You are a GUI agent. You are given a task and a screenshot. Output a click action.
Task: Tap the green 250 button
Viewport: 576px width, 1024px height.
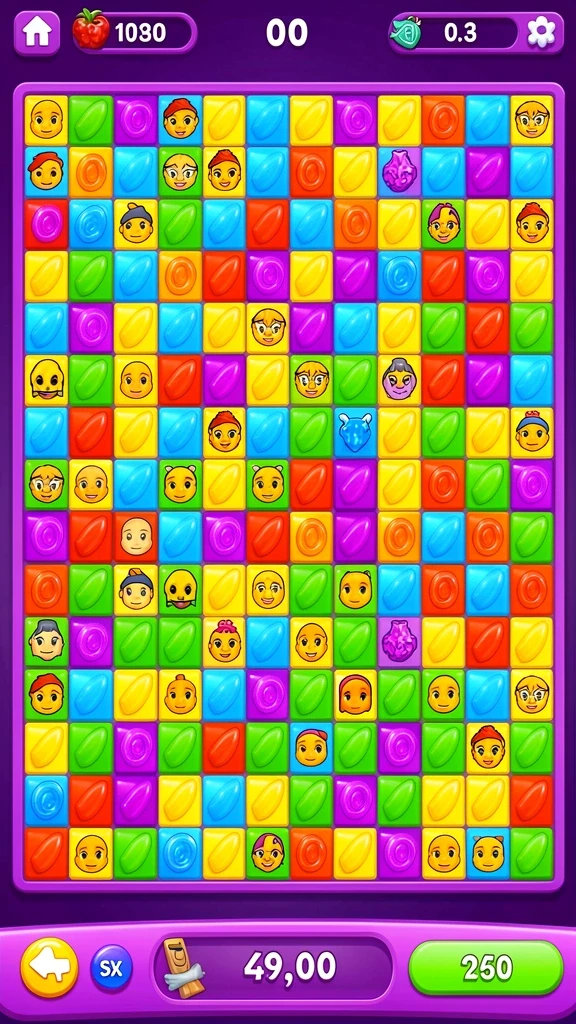pyautogui.click(x=485, y=967)
